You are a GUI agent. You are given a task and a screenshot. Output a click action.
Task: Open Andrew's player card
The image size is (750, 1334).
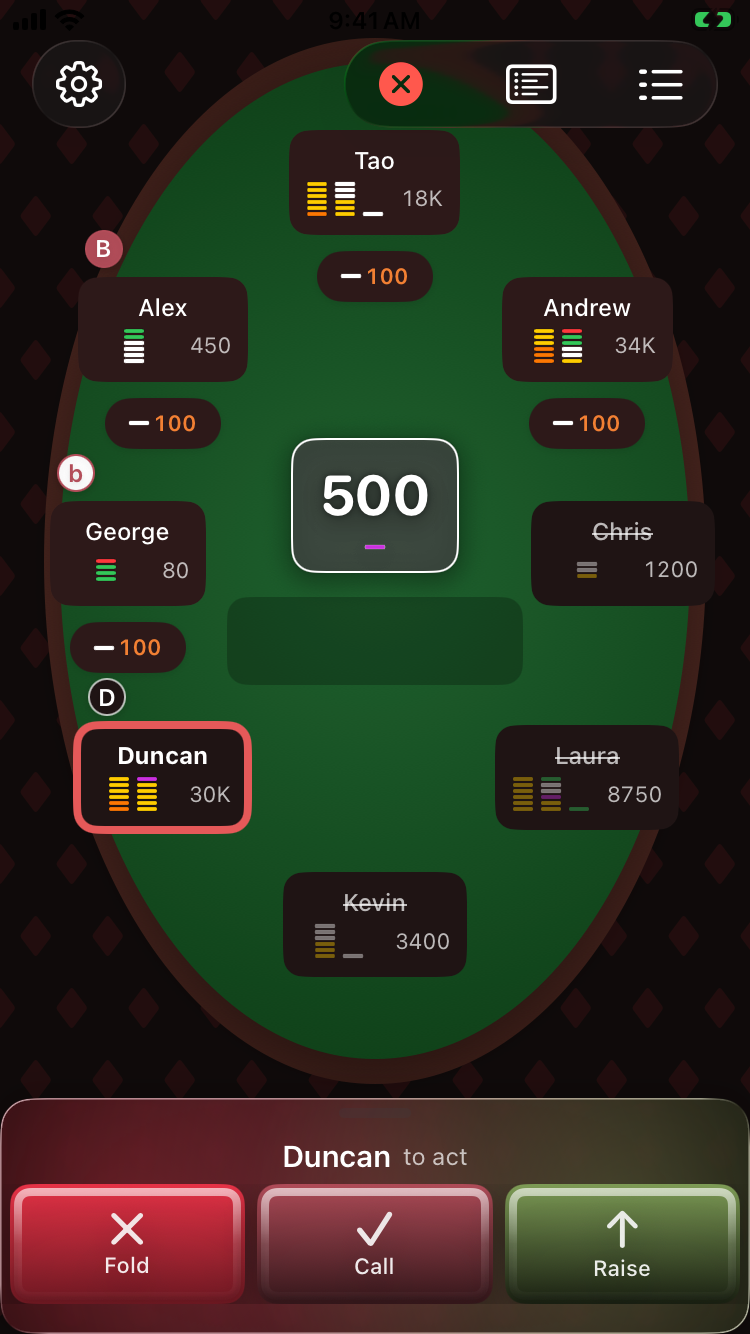click(587, 329)
